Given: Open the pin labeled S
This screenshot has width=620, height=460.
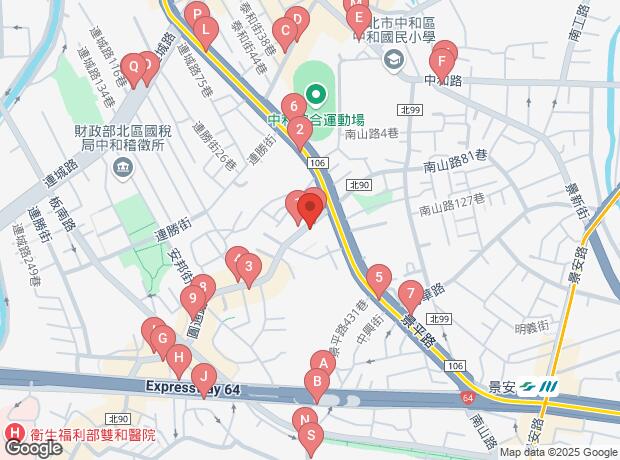Looking at the screenshot, I should pyautogui.click(x=310, y=435).
